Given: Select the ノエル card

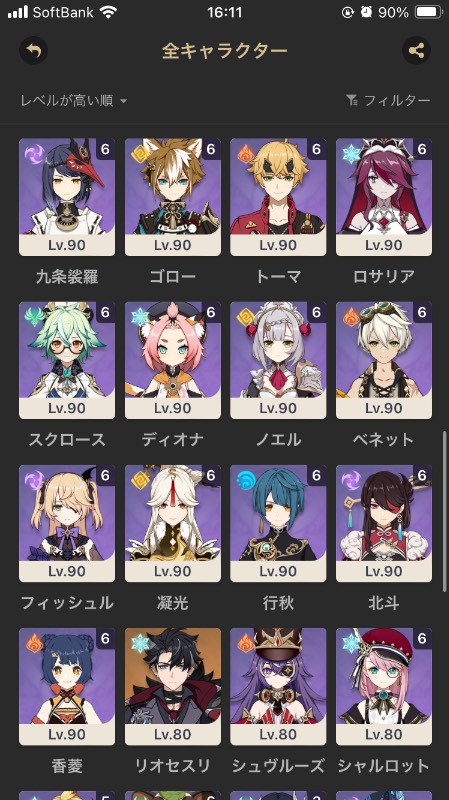Looking at the screenshot, I should 278,360.
